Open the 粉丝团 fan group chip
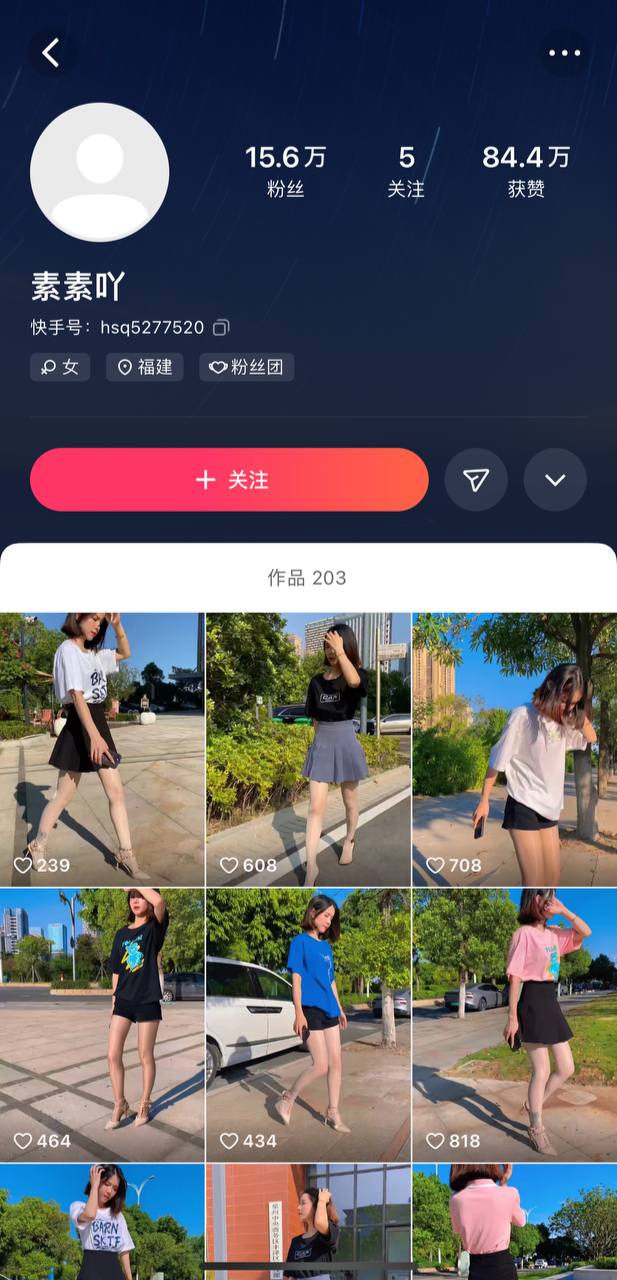 click(x=246, y=367)
